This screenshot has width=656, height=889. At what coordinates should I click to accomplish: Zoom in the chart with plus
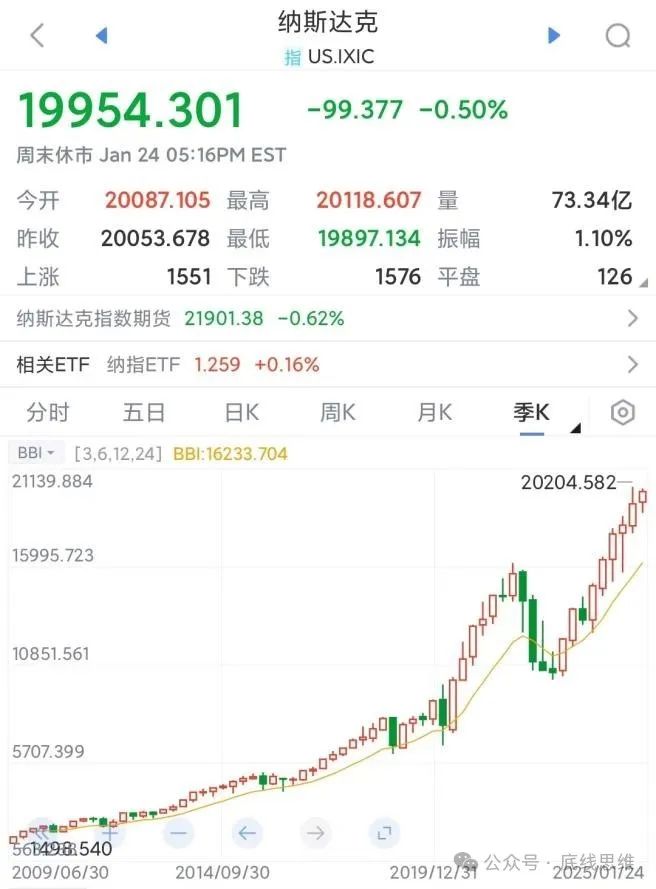pyautogui.click(x=110, y=832)
